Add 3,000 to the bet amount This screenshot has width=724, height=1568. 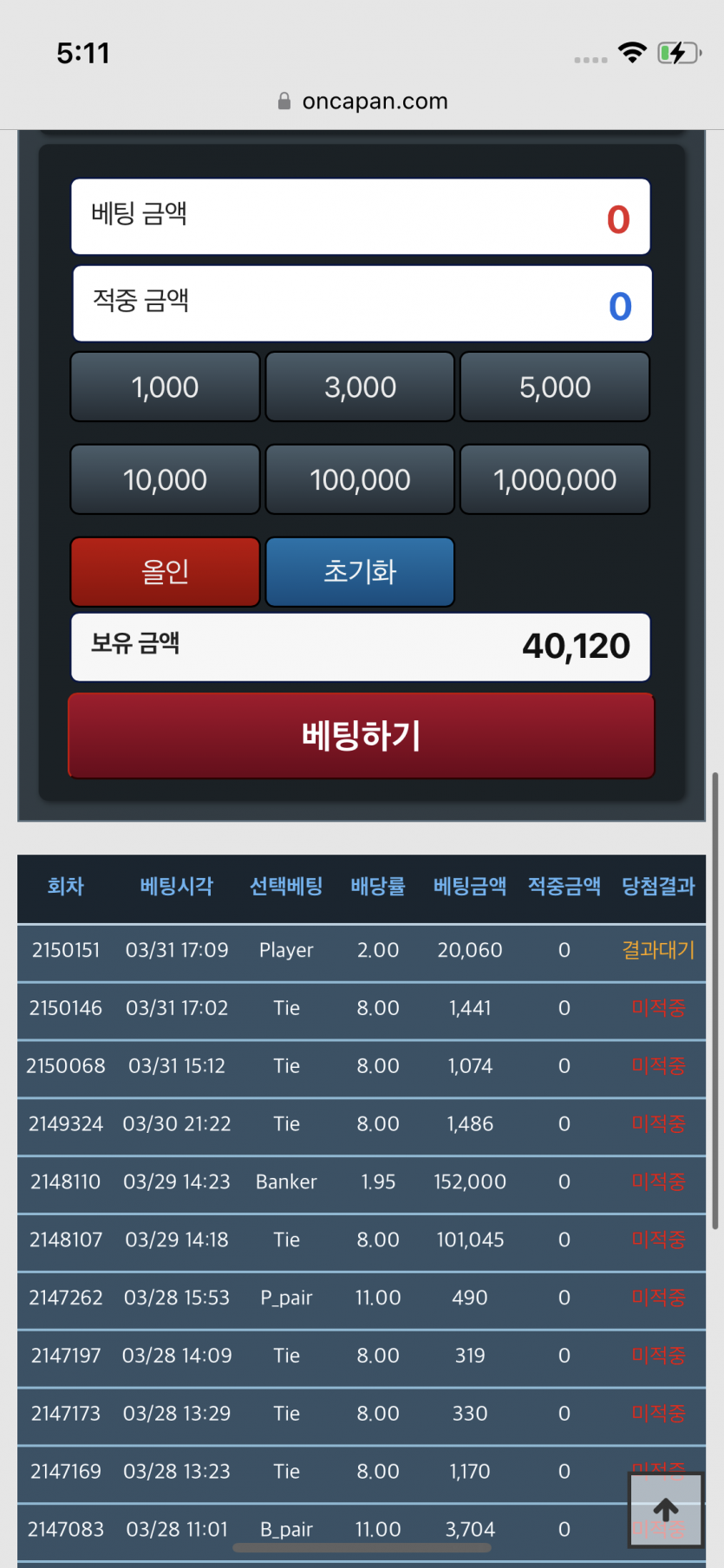pyautogui.click(x=360, y=387)
